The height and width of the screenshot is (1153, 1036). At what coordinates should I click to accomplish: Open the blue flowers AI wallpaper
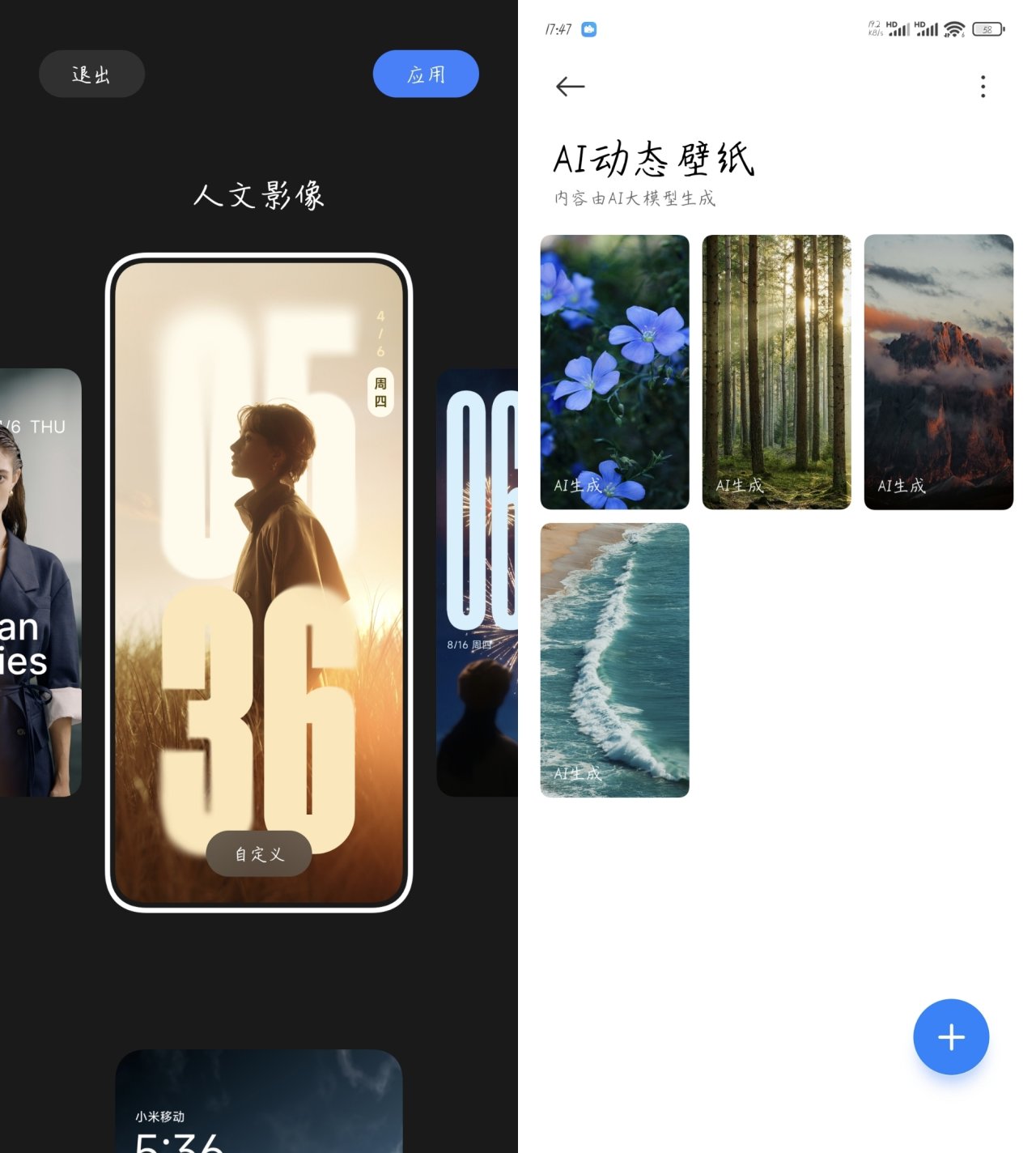[x=614, y=372]
